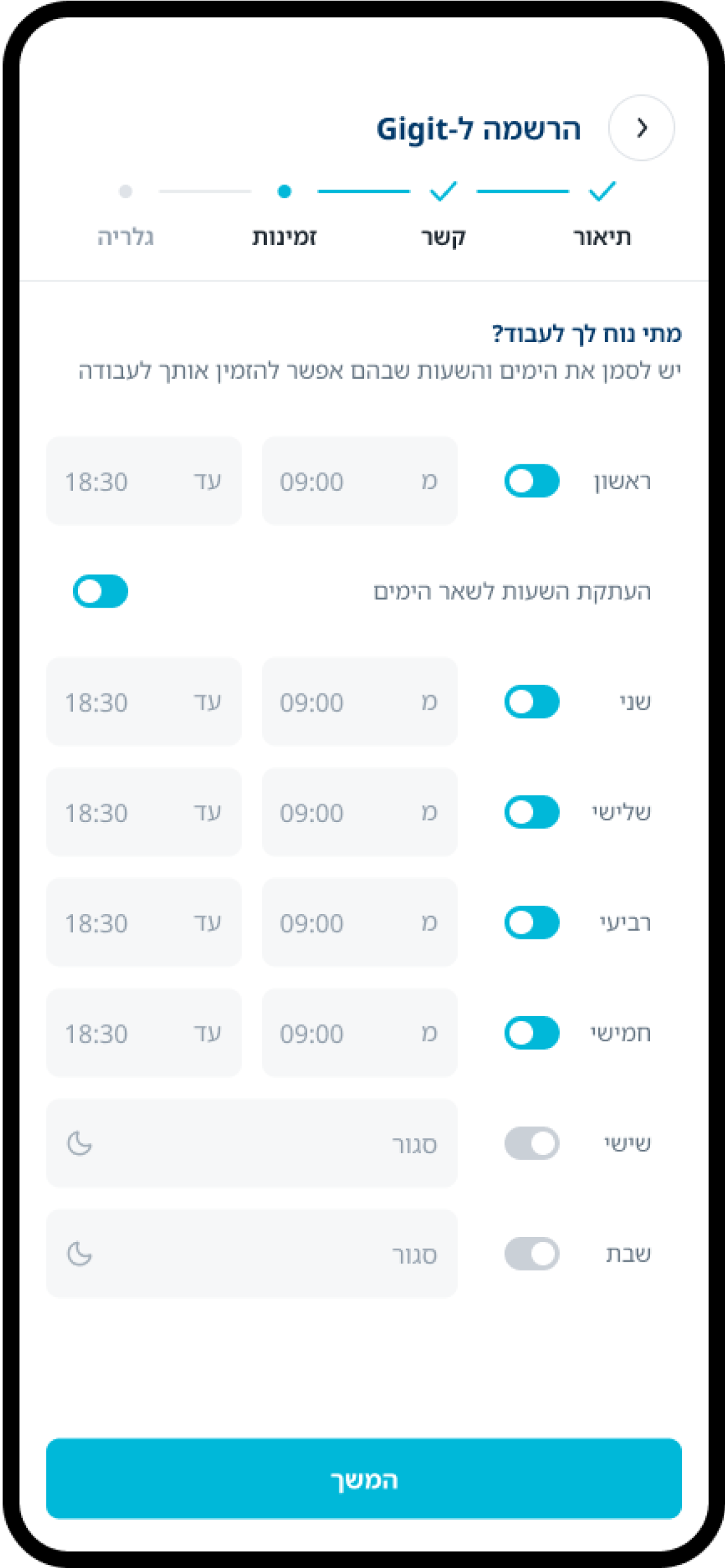Go back with the arrow button
This screenshot has height=1568, width=725.
(641, 128)
